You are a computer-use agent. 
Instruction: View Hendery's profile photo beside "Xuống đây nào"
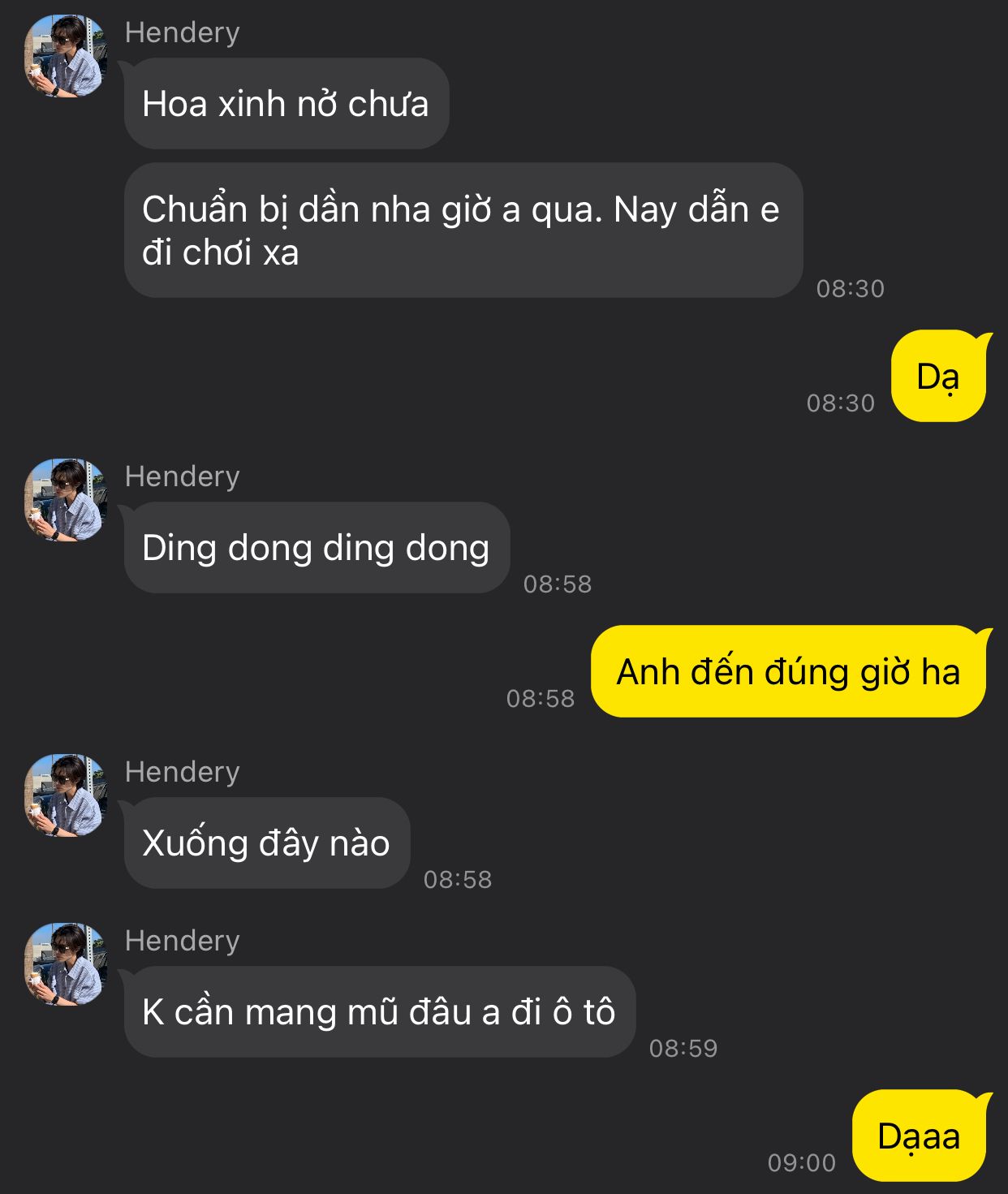click(x=66, y=795)
